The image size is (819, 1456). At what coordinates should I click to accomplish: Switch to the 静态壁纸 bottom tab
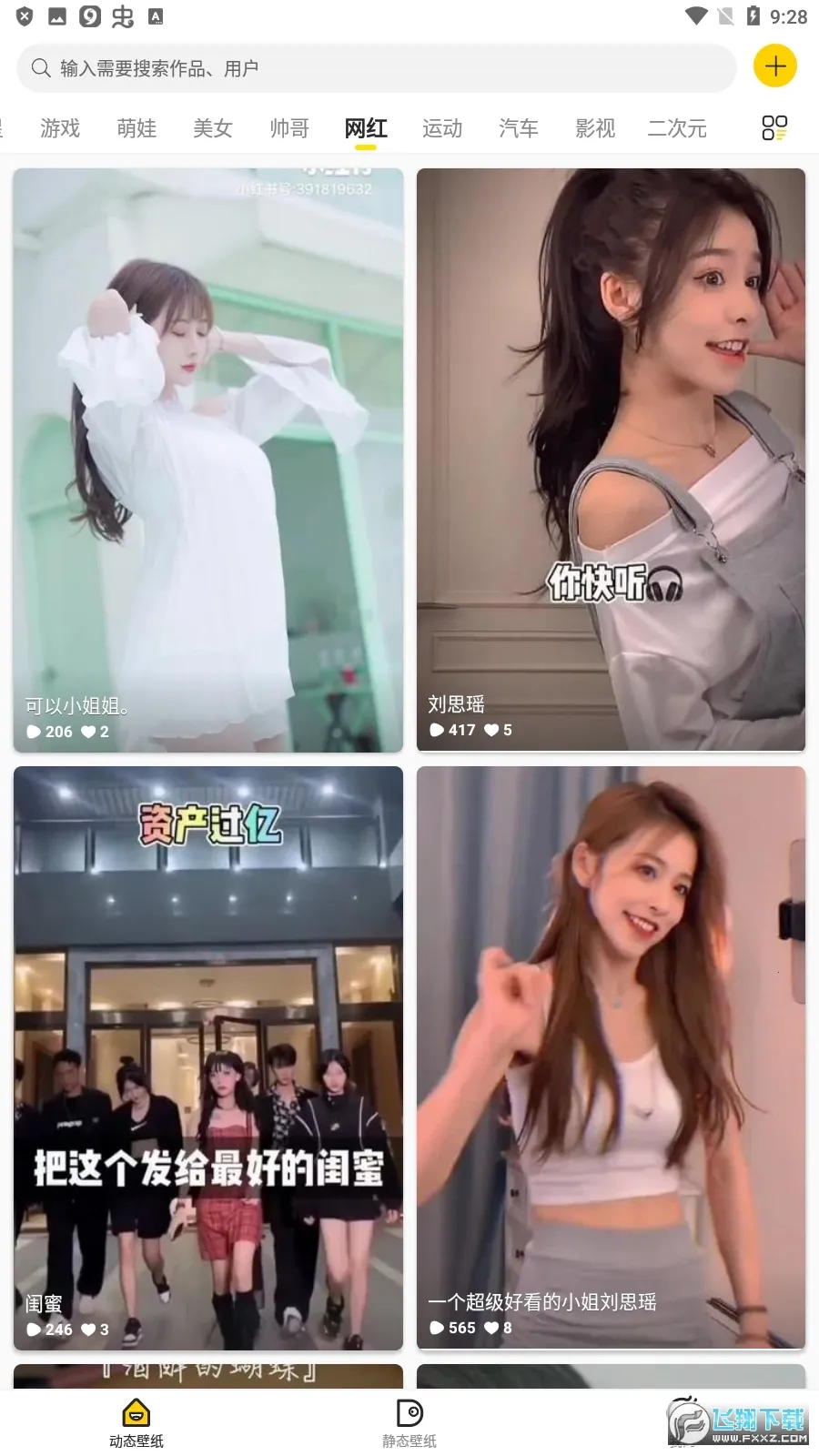pos(409,1422)
